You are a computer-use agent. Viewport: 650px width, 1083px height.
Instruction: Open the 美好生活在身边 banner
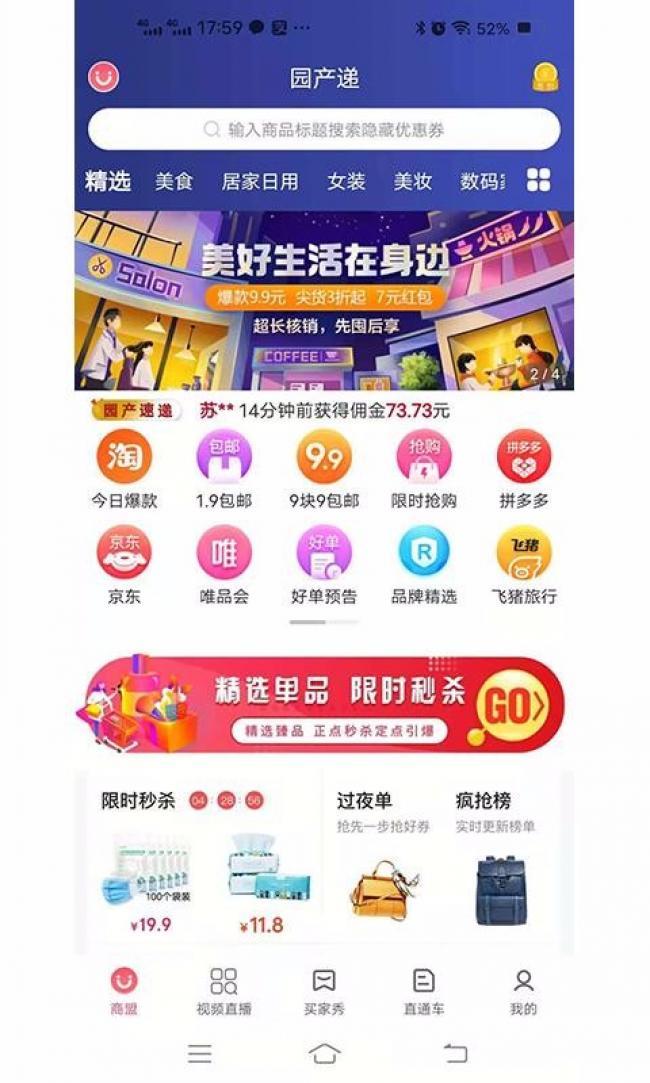(324, 300)
